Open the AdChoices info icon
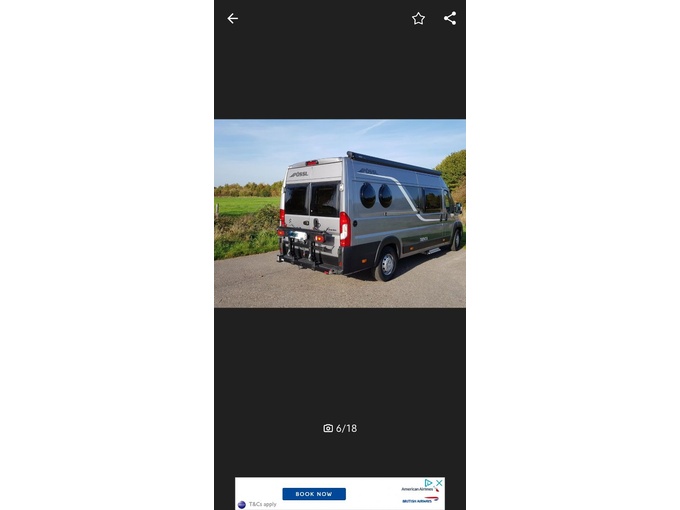The height and width of the screenshot is (510, 680). pyautogui.click(x=429, y=483)
